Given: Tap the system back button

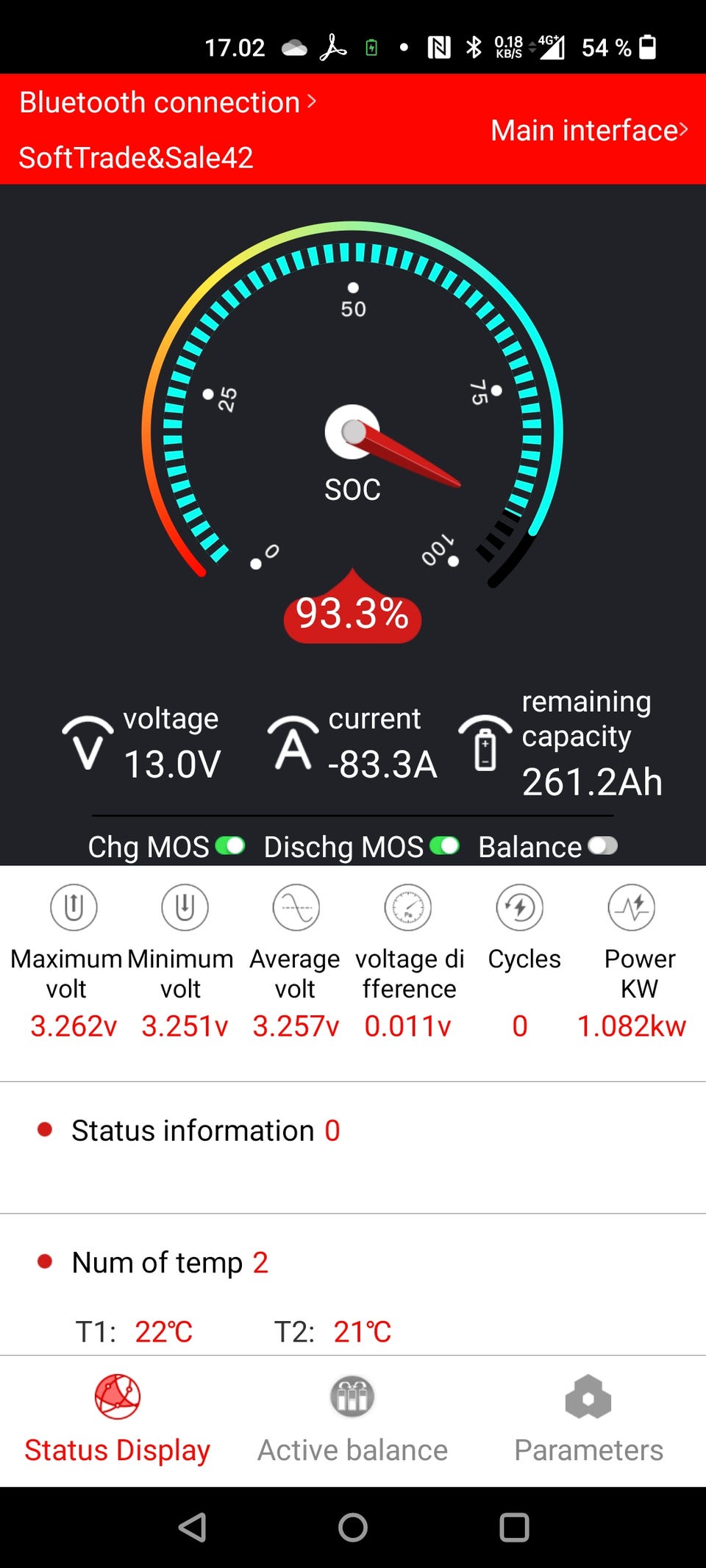Looking at the screenshot, I should [x=193, y=1527].
